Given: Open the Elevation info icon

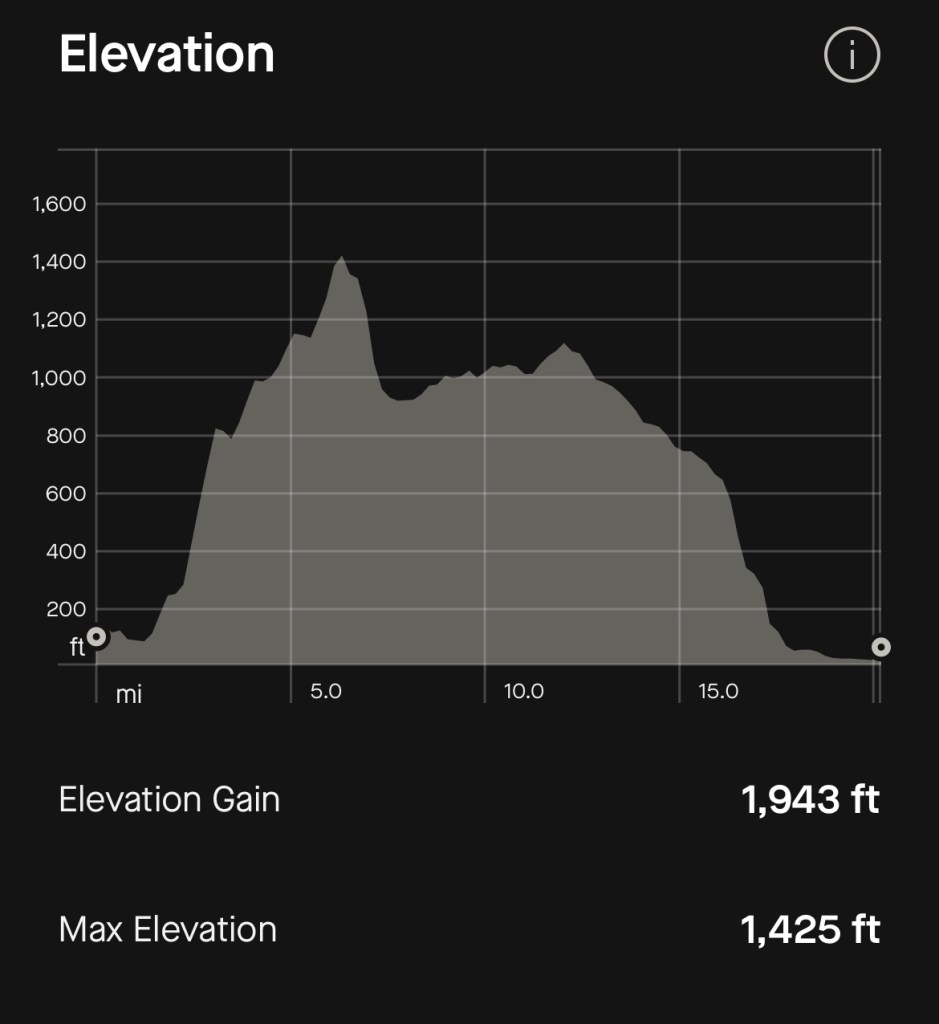Looking at the screenshot, I should pos(851,56).
